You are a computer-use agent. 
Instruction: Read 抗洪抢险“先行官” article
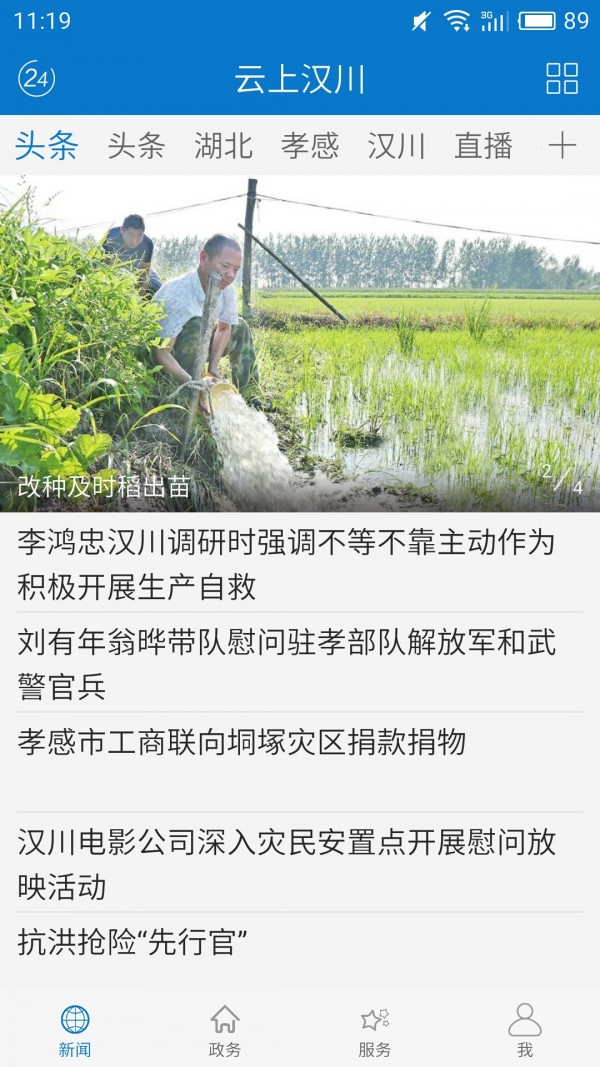click(133, 941)
